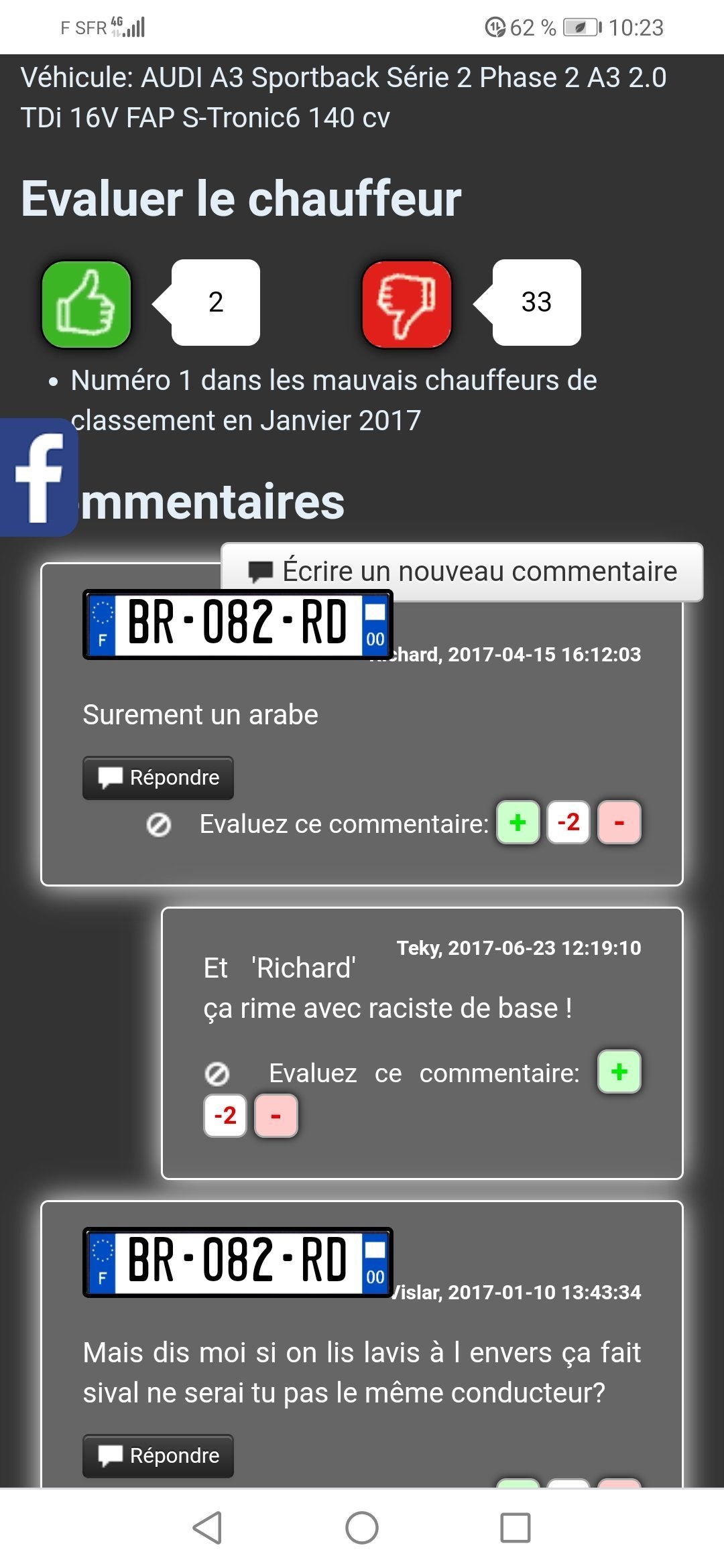Upvote Richard's comment with plus
The height and width of the screenshot is (1568, 724).
(x=518, y=822)
